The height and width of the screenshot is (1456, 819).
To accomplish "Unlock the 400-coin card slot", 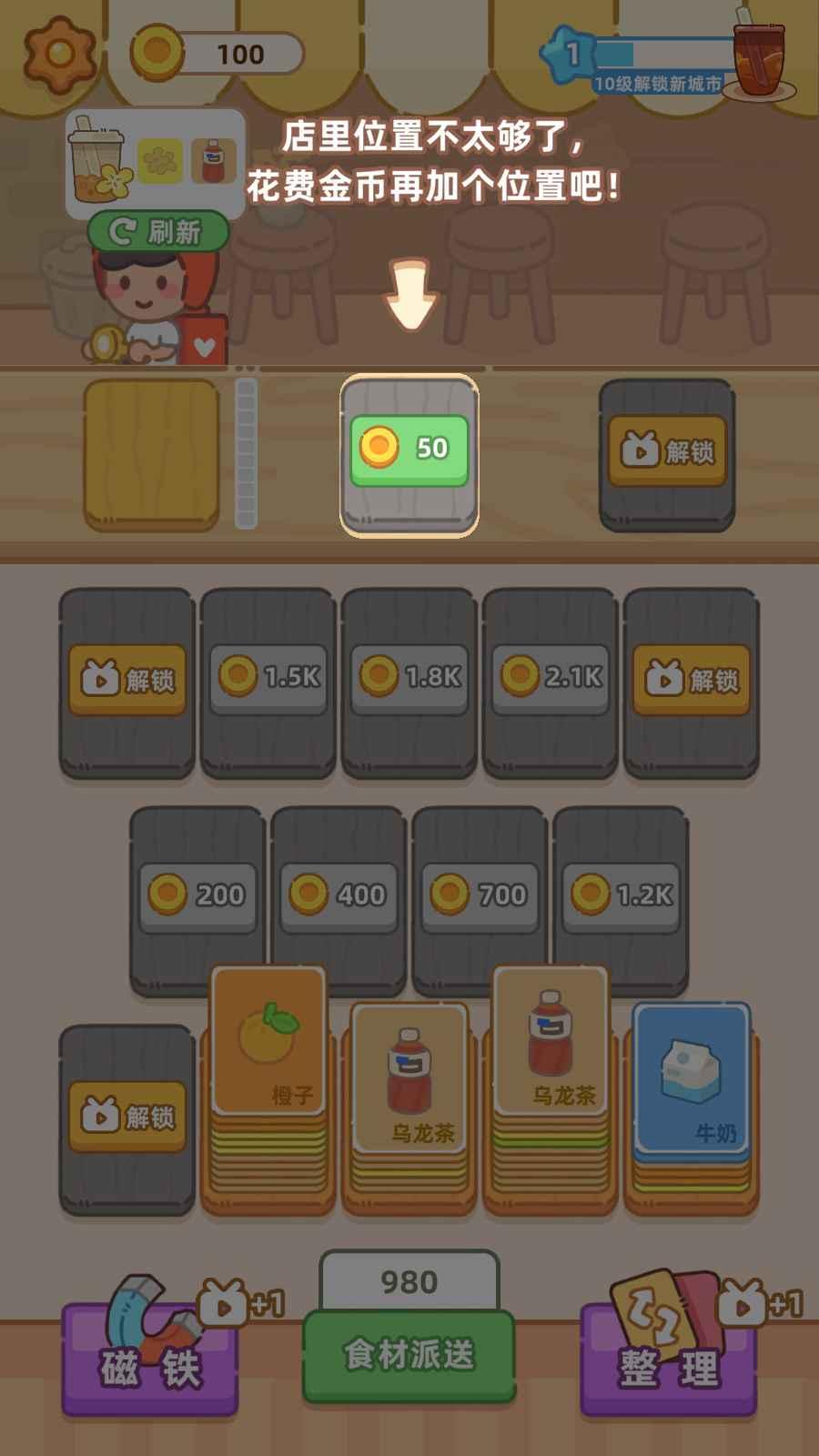I will pos(339,895).
